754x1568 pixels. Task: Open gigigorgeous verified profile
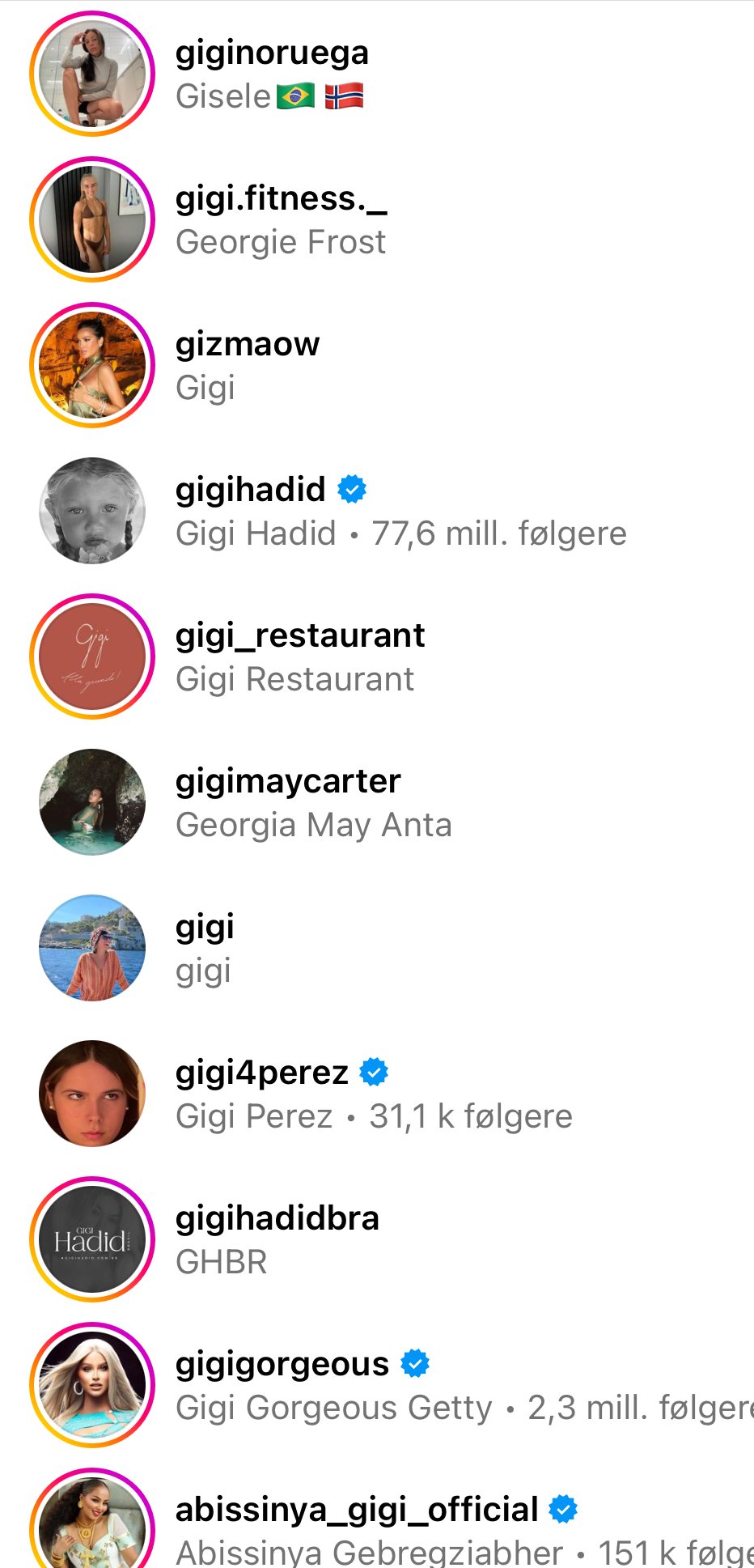tap(282, 1385)
